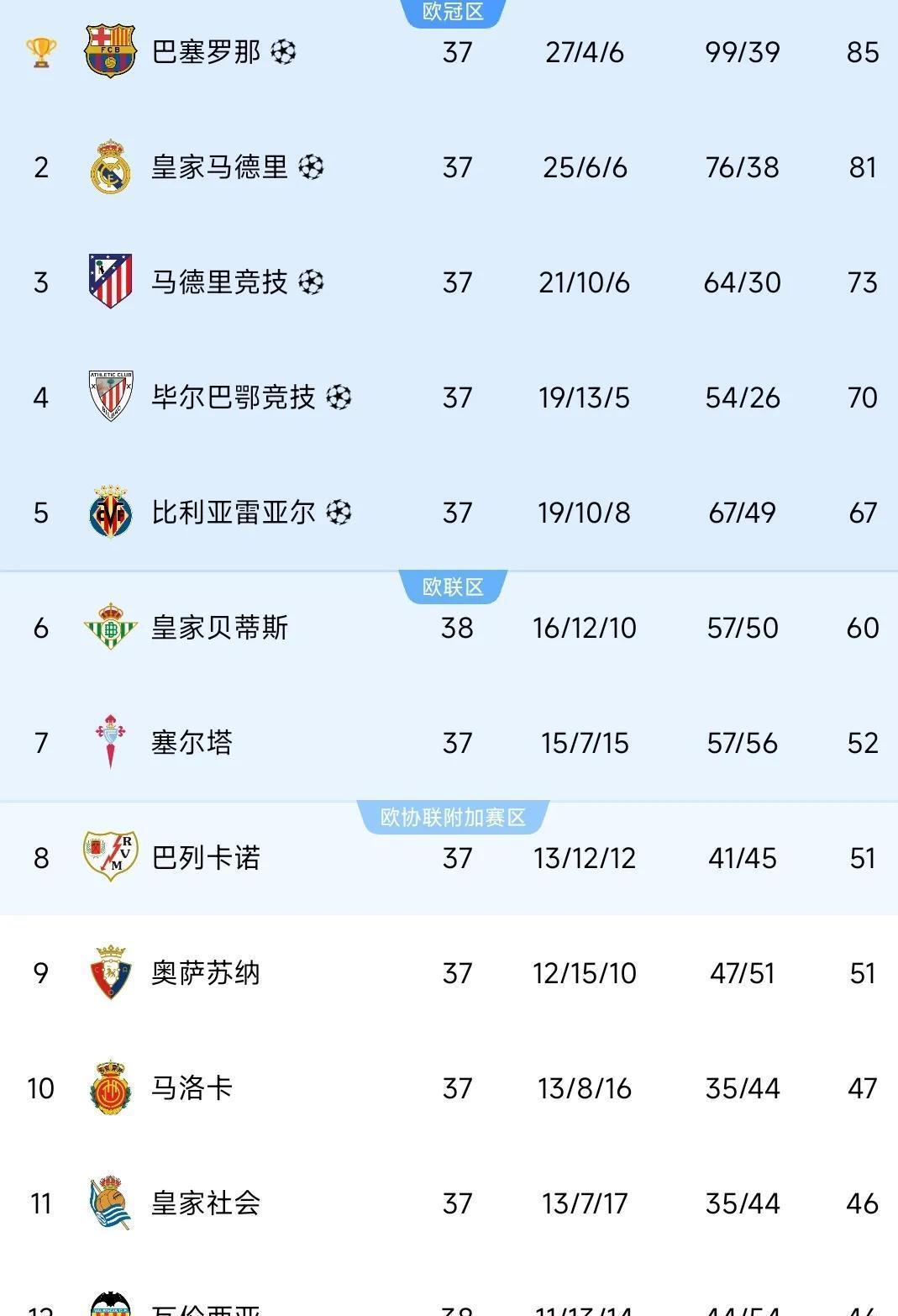Open the 塞尔塔 team row
The width and height of the screenshot is (898, 1316).
tap(192, 743)
